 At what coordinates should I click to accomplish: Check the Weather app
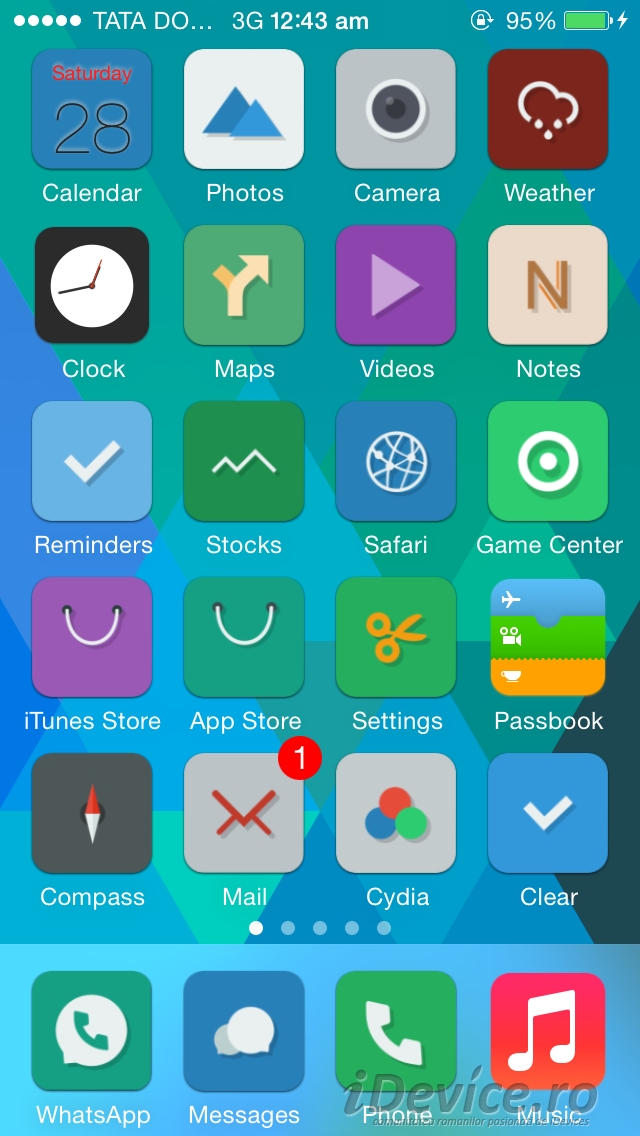(x=548, y=109)
